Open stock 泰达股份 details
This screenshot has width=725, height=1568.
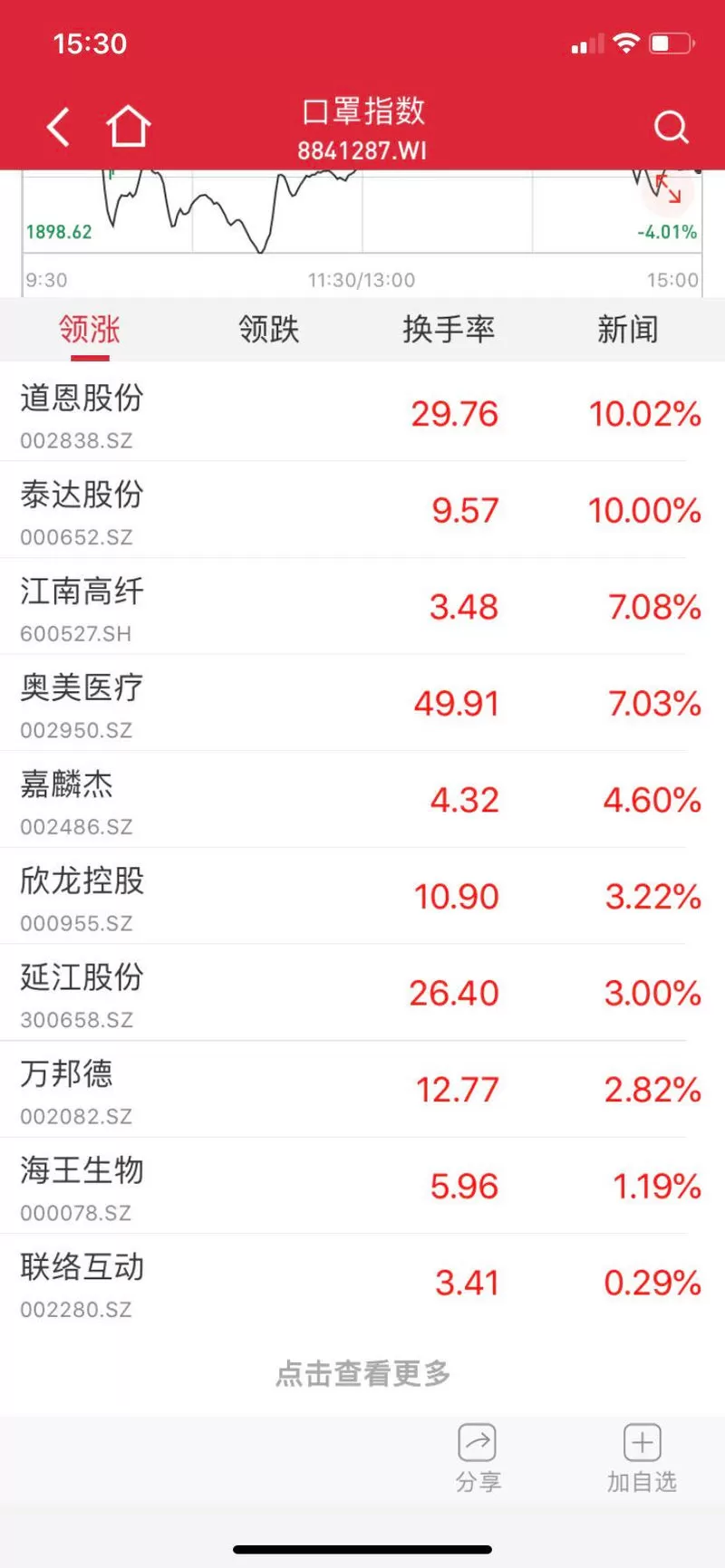point(362,510)
